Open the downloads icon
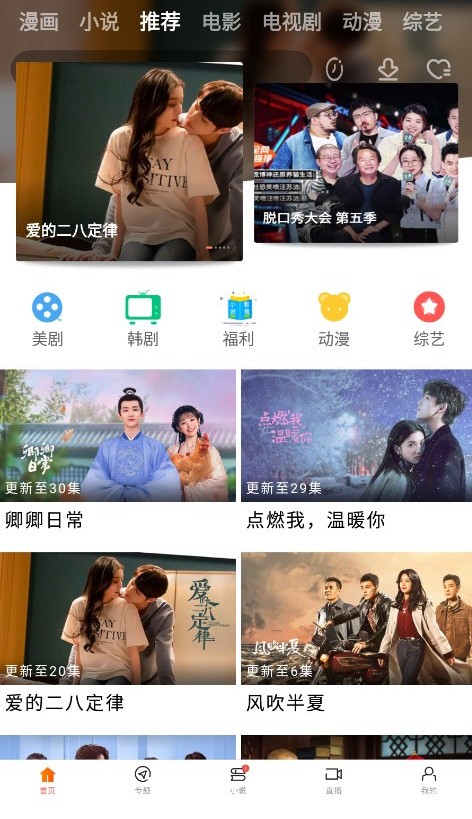Viewport: 472px width, 819px height. pos(388,69)
